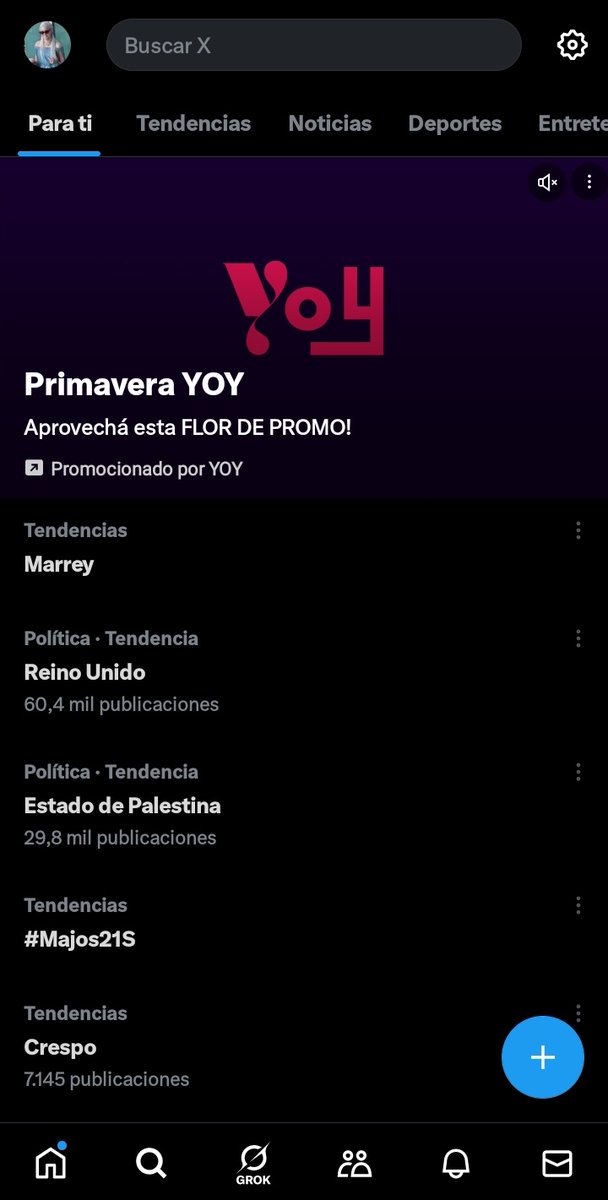Open the Marrey trend
Viewport: 608px width, 1200px height.
[59, 564]
